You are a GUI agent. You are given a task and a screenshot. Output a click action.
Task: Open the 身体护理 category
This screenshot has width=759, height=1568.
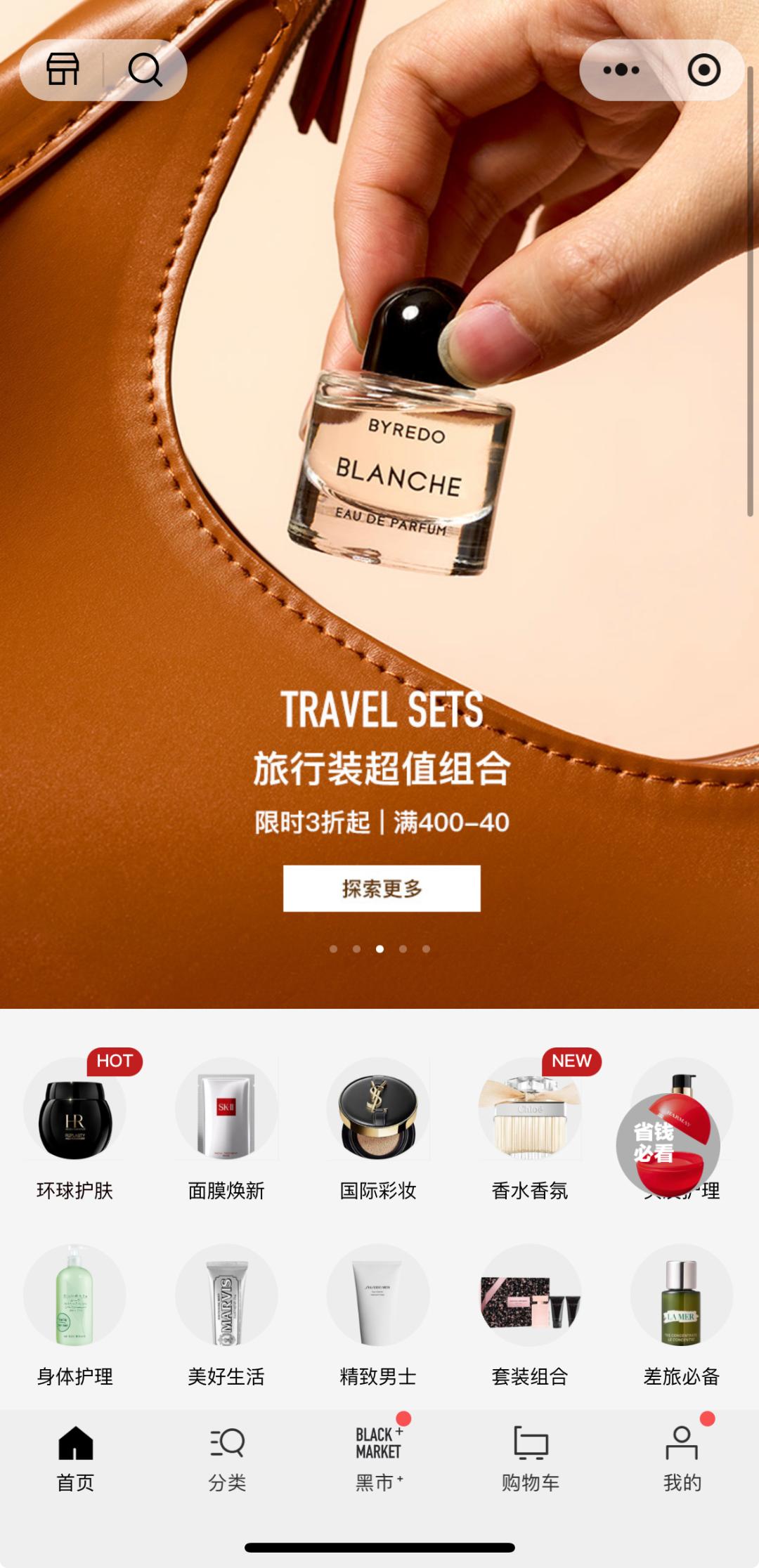[74, 1314]
